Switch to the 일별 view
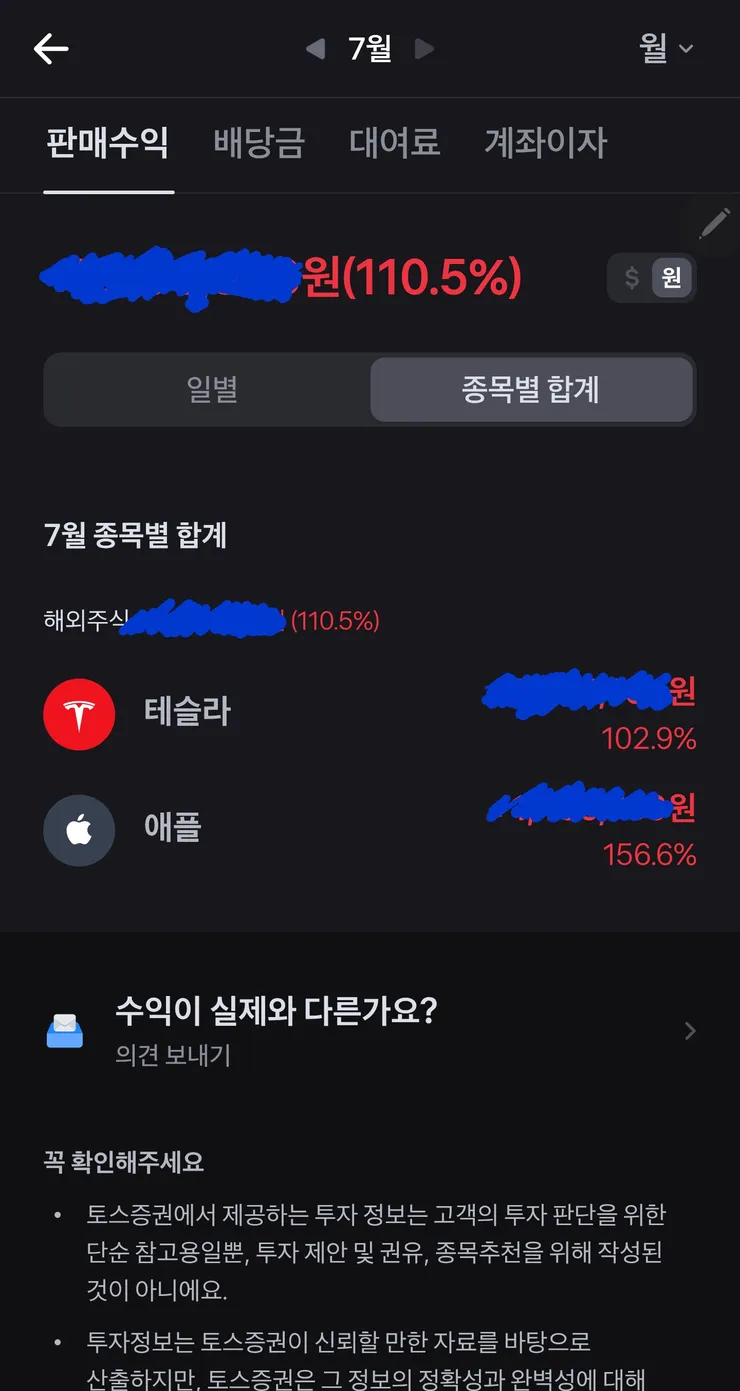The image size is (740, 1391). (x=212, y=389)
